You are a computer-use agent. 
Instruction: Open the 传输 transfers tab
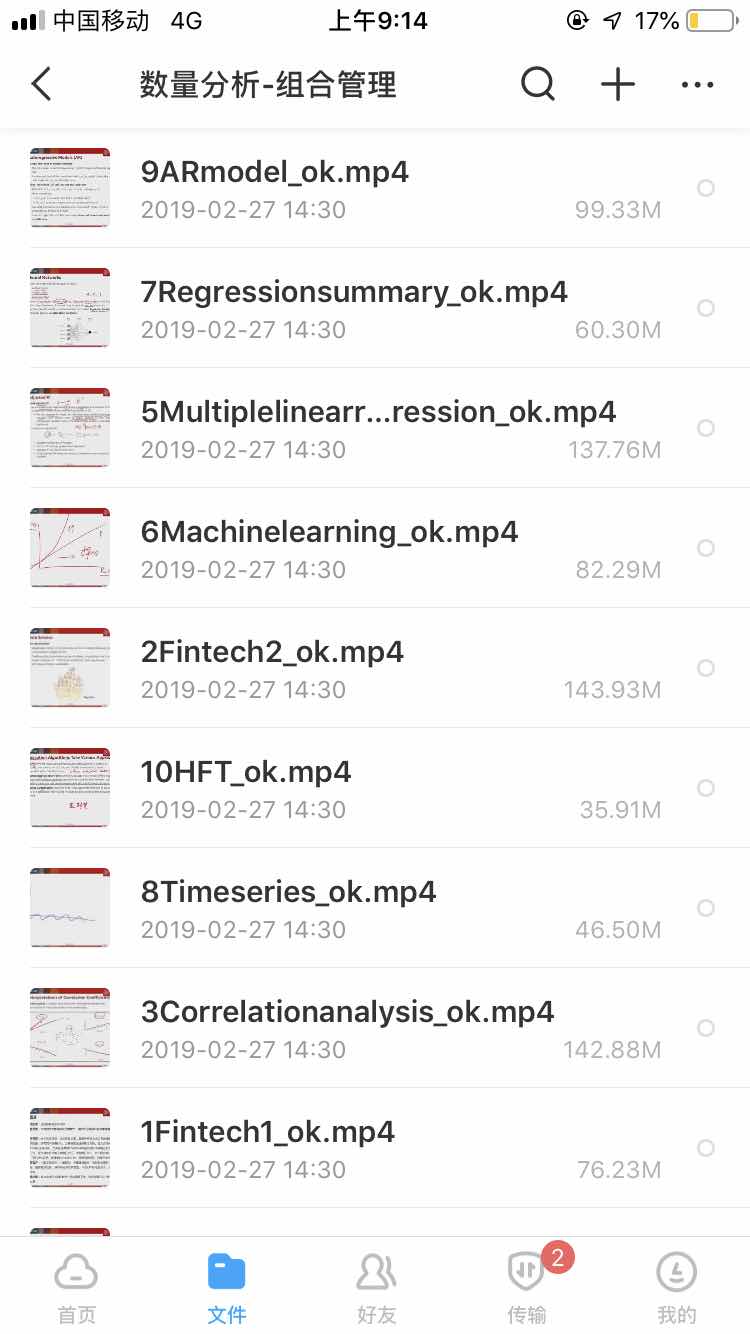(x=527, y=1288)
